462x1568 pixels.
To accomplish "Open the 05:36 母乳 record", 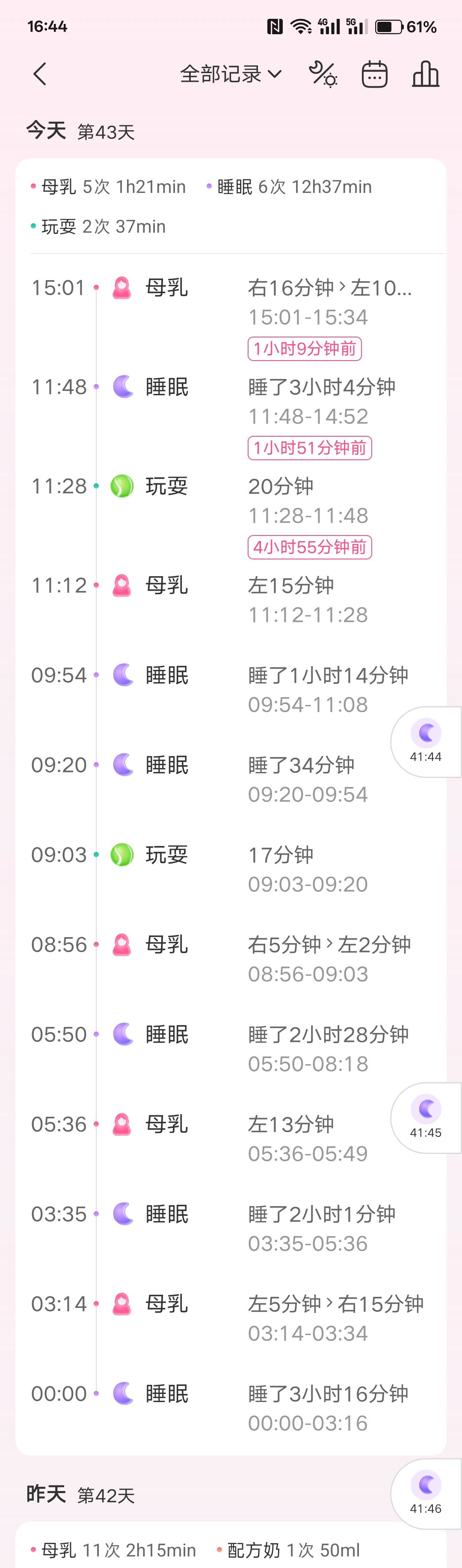I will tap(231, 1138).
